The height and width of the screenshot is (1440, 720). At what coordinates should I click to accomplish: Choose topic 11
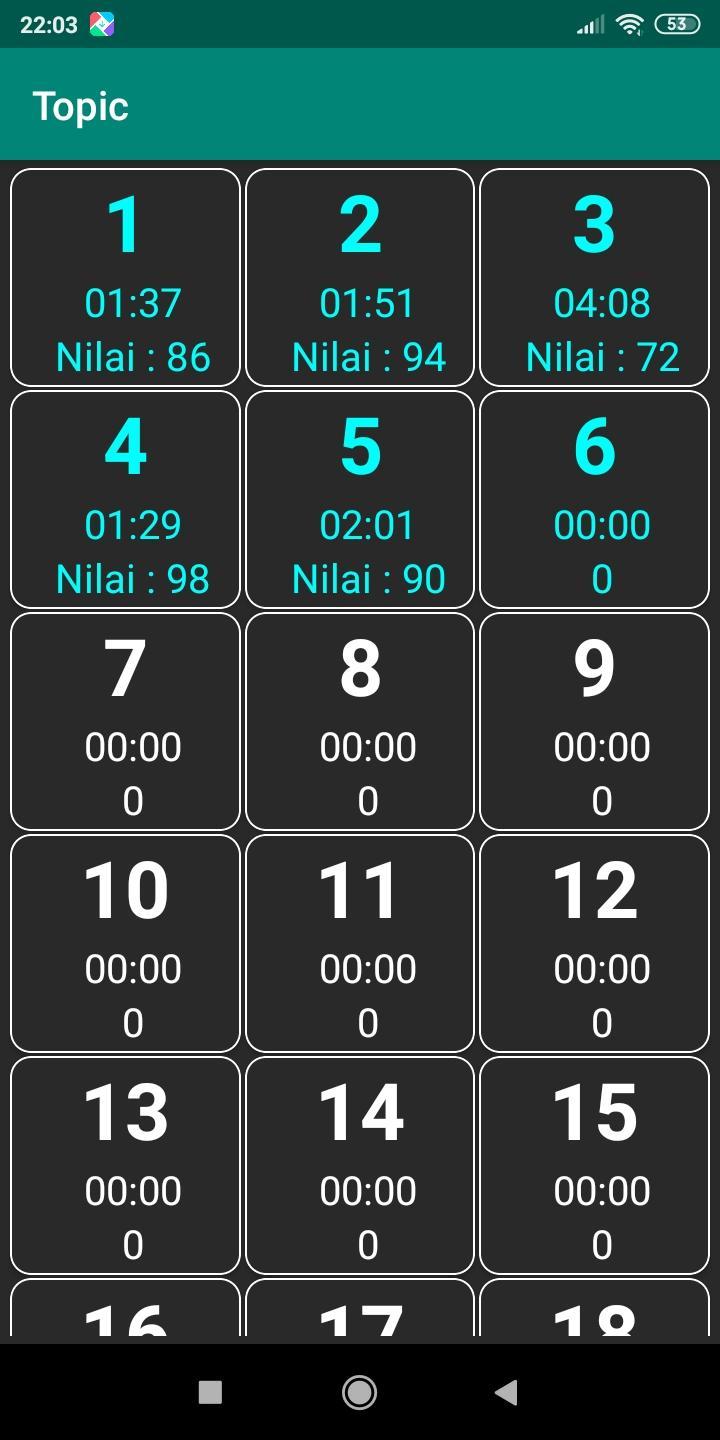coord(360,944)
